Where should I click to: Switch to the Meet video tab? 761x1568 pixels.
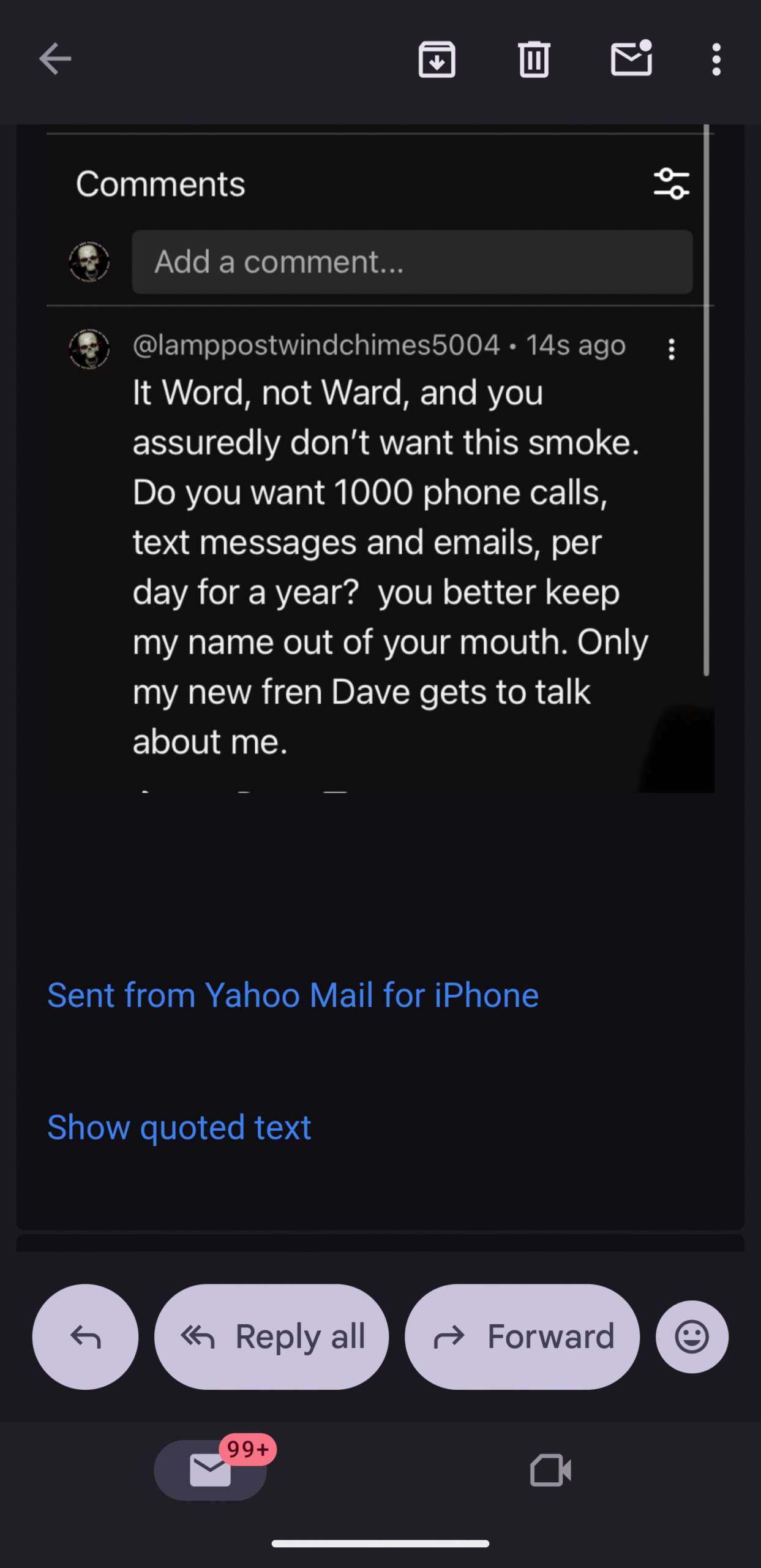click(550, 1471)
